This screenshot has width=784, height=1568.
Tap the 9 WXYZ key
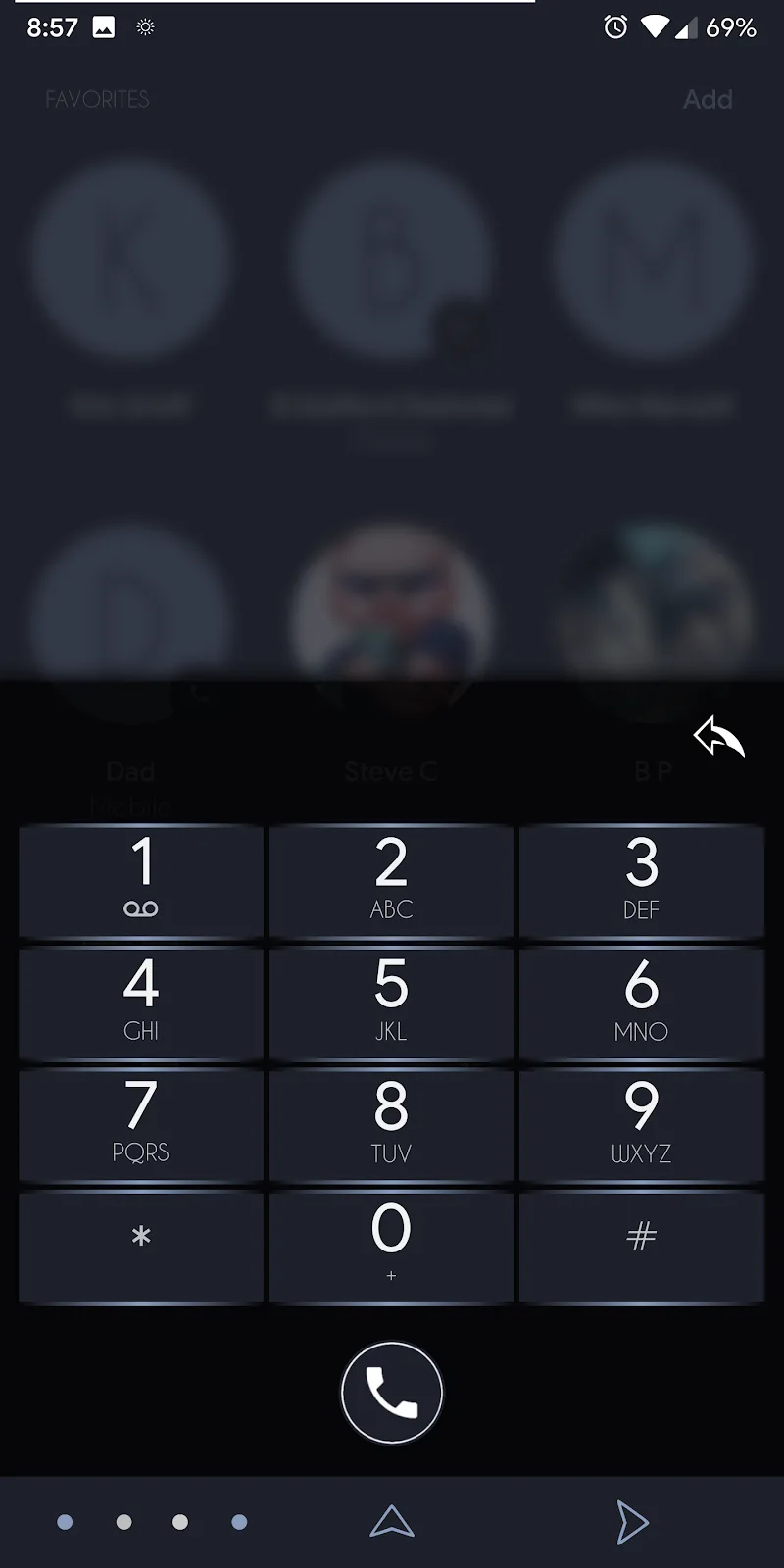coord(641,1124)
